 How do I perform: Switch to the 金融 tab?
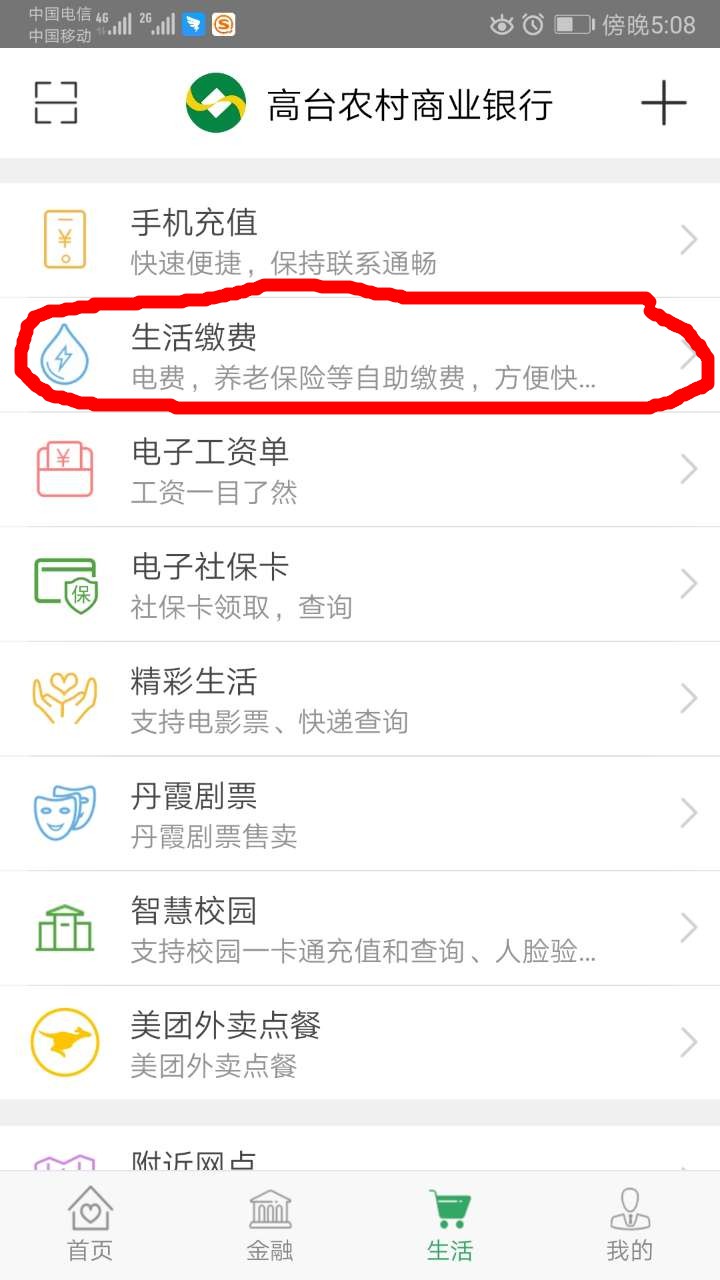click(x=270, y=1225)
